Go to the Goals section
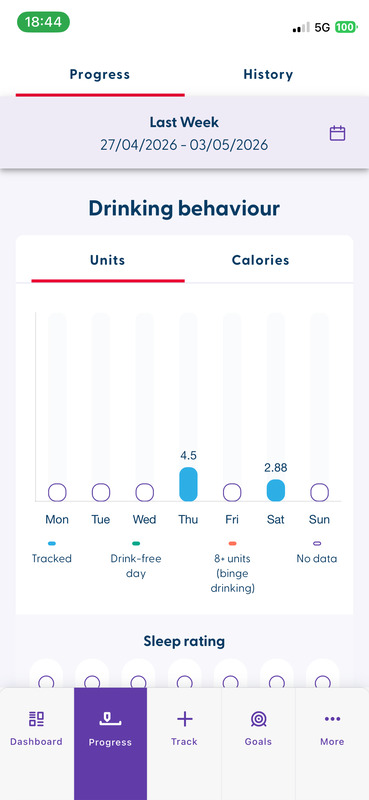This screenshot has width=369, height=800. pos(258,729)
